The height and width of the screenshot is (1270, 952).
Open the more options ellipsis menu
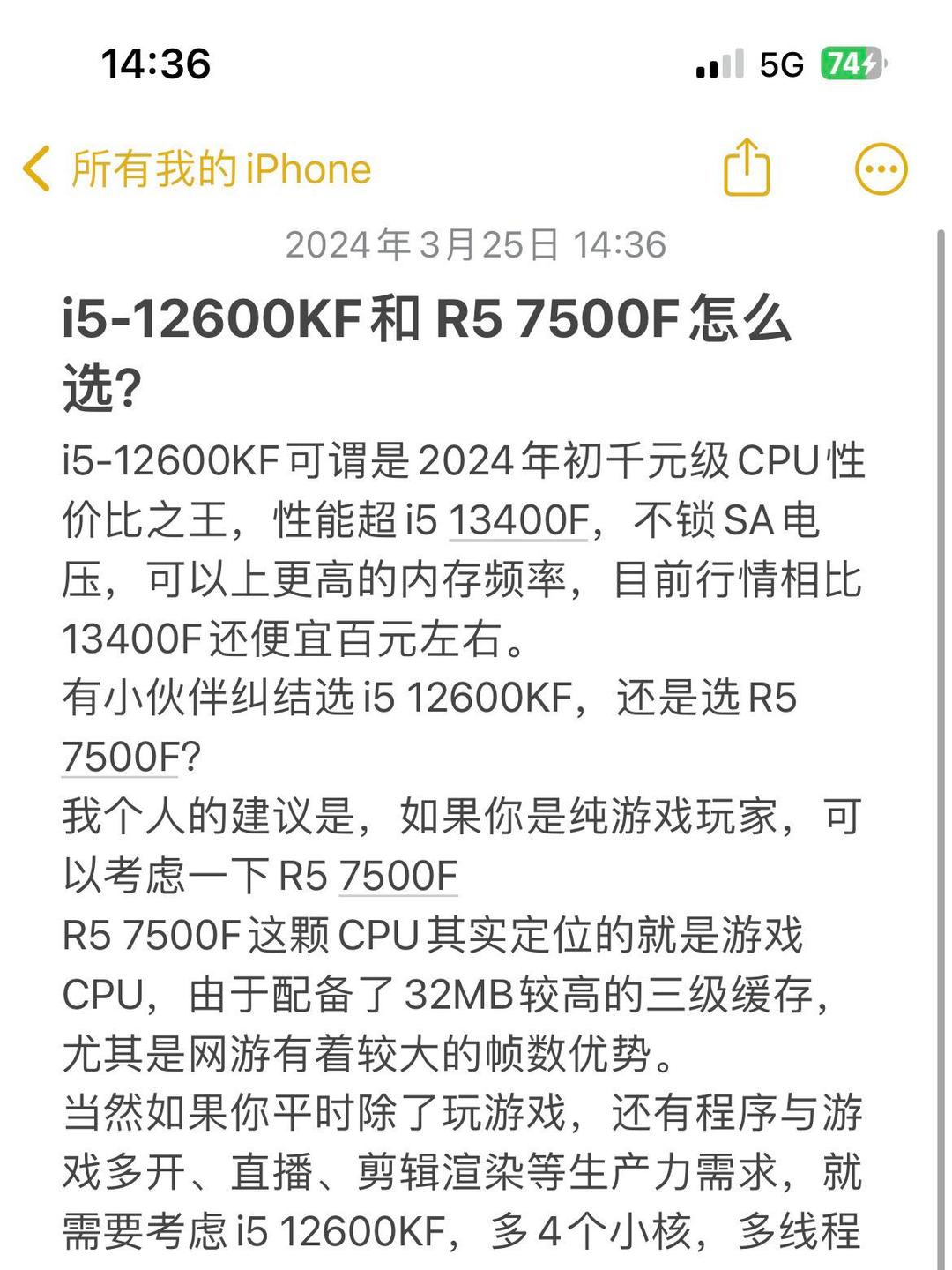point(881,168)
